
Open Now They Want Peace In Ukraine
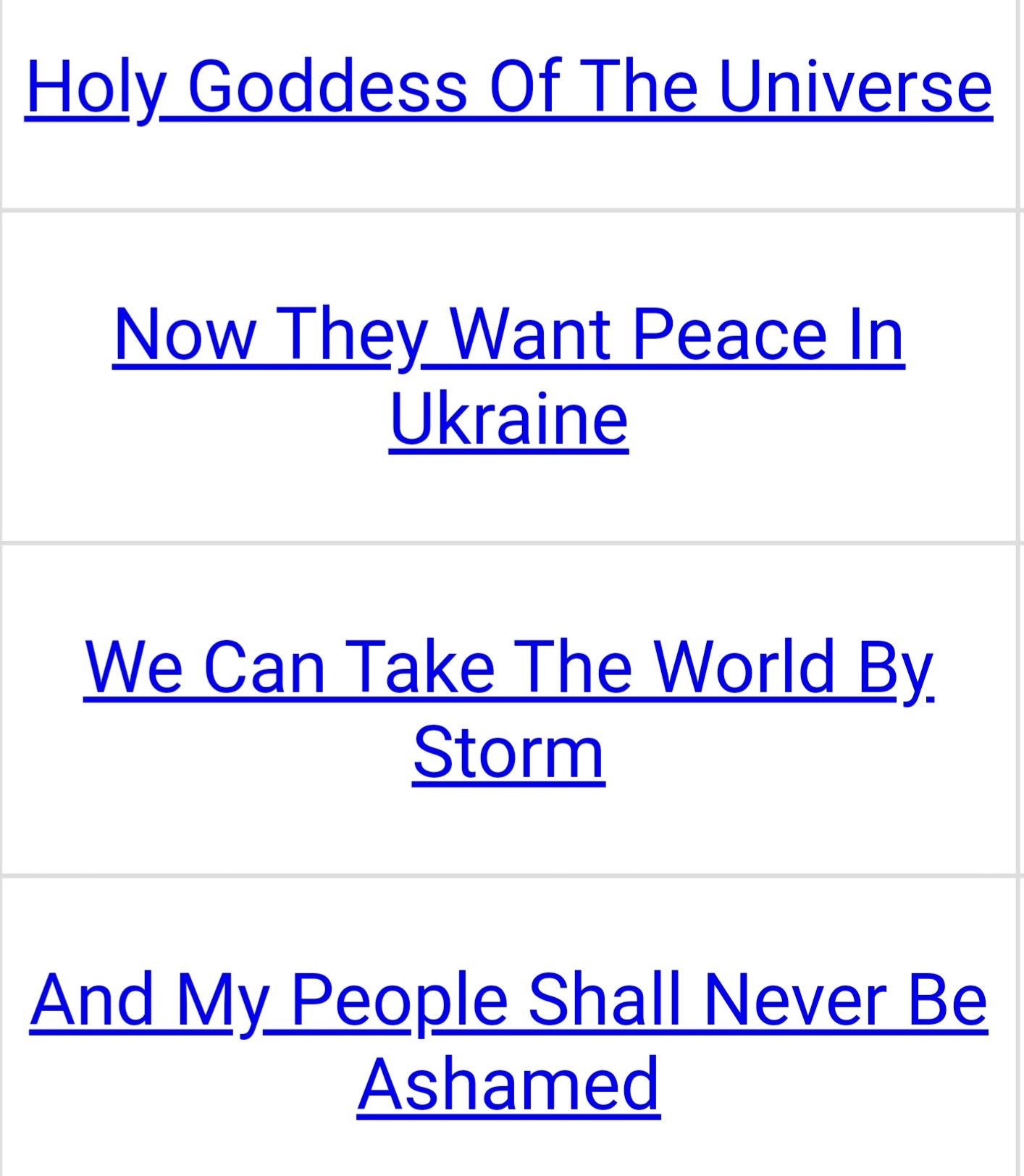508,335
